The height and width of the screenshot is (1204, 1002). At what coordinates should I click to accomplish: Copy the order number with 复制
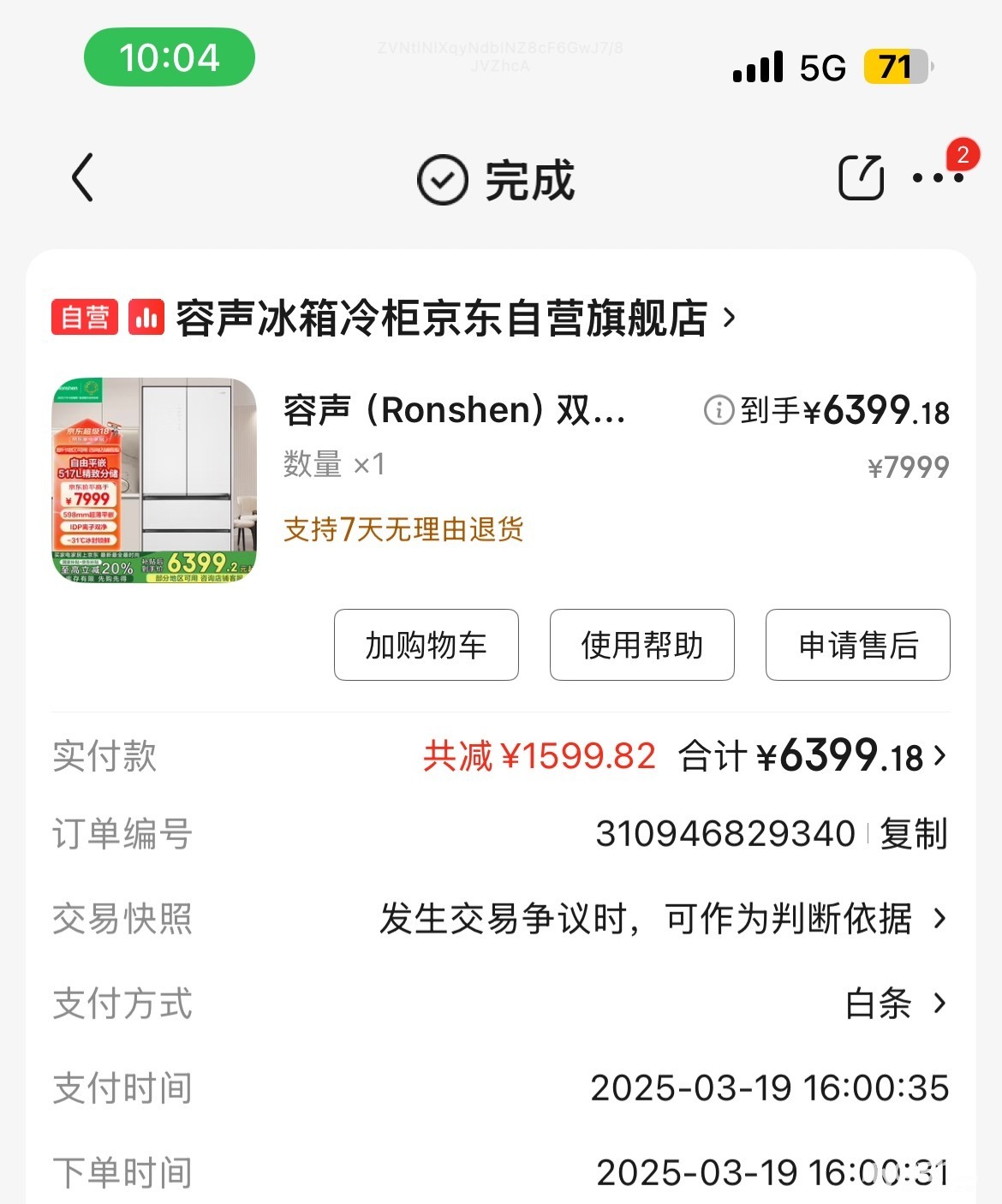pos(914,833)
